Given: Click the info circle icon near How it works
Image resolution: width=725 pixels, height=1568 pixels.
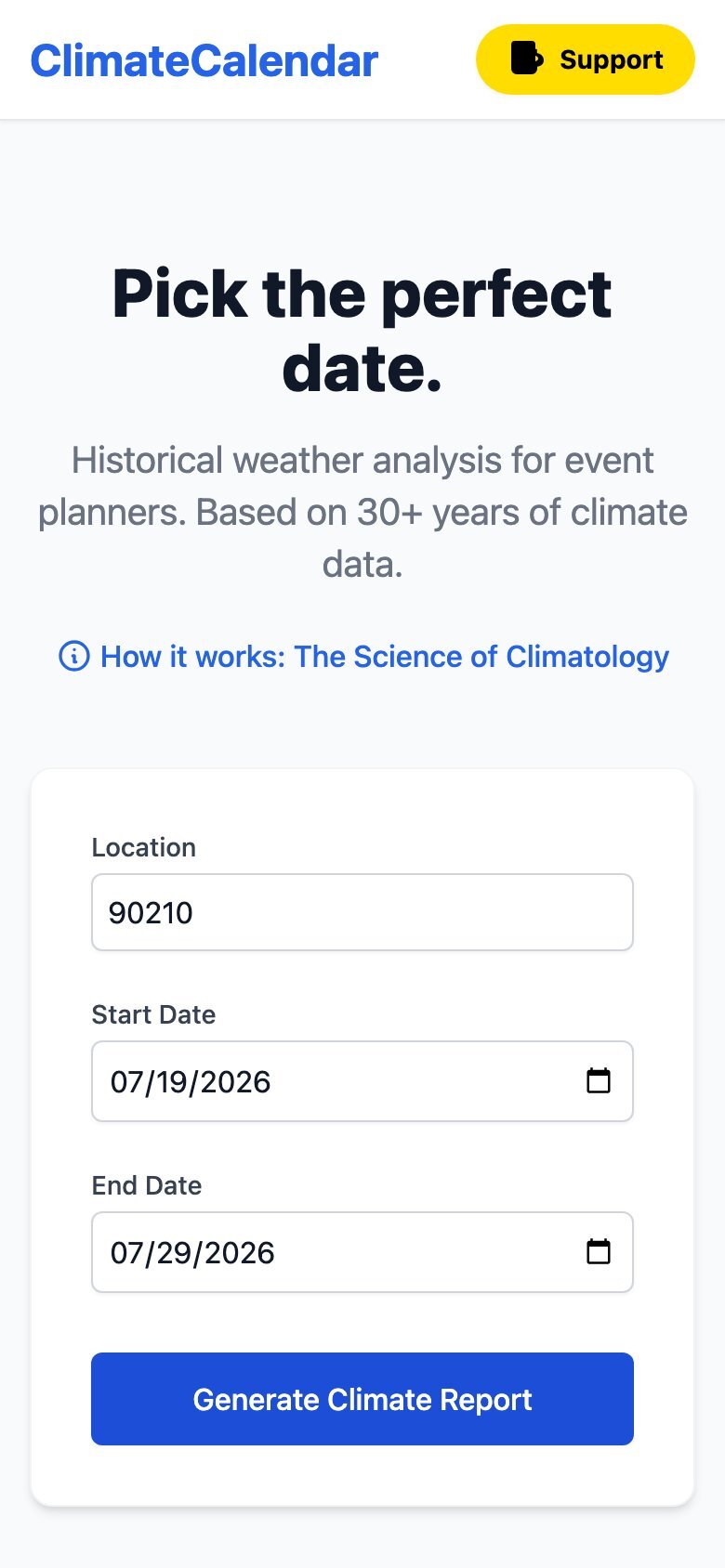Looking at the screenshot, I should click(x=76, y=657).
